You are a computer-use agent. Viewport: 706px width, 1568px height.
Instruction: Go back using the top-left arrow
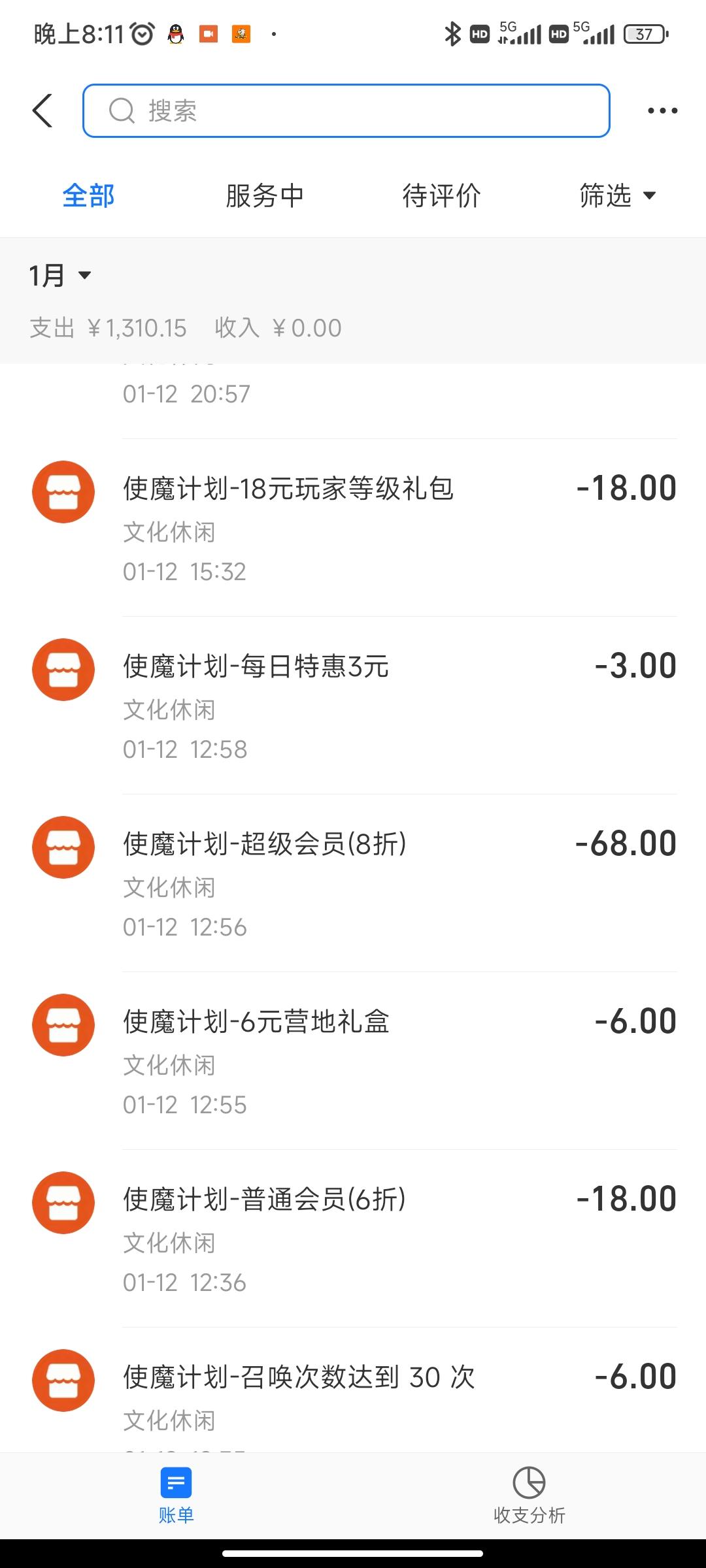(42, 110)
